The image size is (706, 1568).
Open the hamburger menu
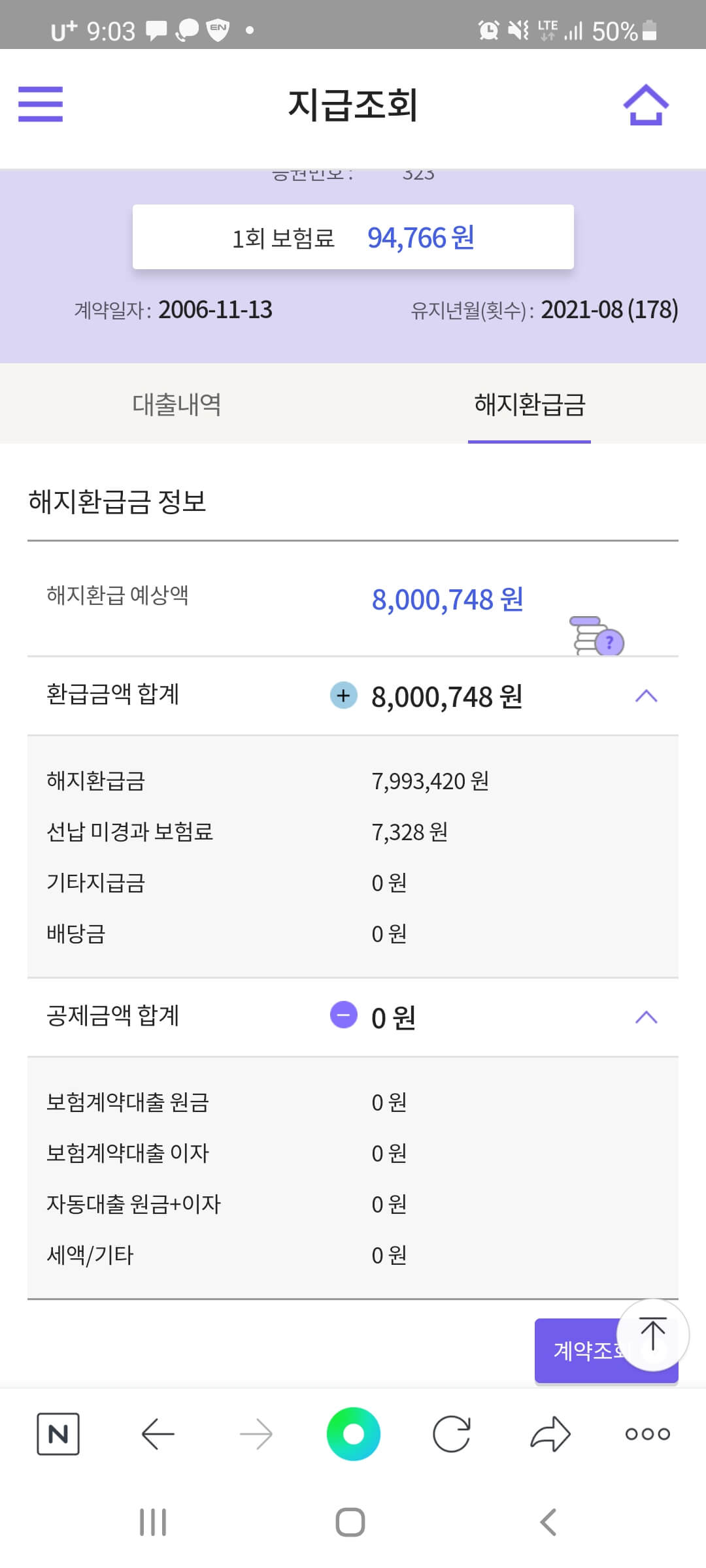[41, 105]
